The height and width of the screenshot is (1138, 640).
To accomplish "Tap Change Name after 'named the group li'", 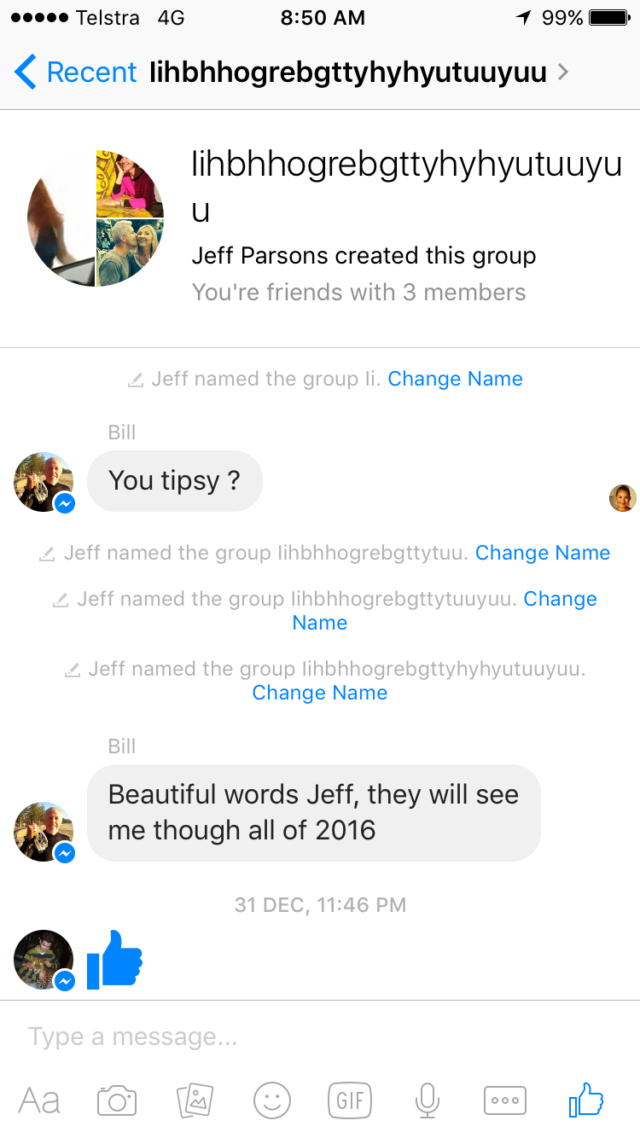I will (455, 379).
